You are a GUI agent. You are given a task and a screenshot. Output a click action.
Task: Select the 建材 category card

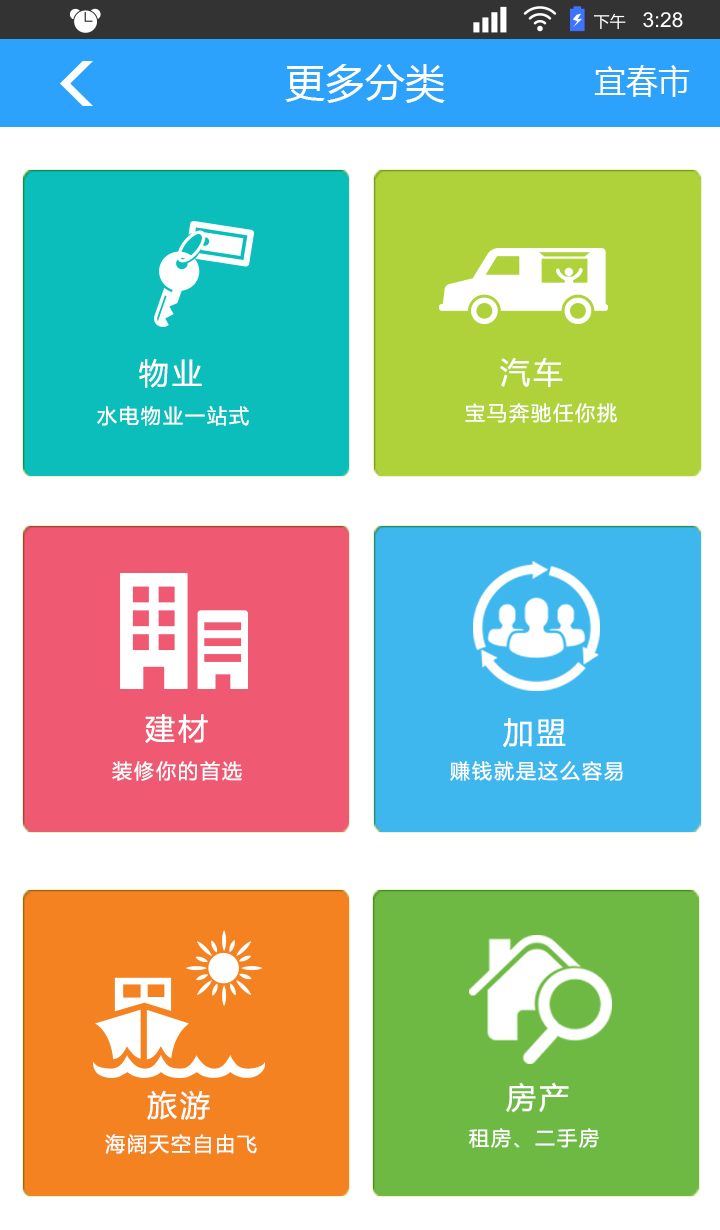tap(186, 679)
